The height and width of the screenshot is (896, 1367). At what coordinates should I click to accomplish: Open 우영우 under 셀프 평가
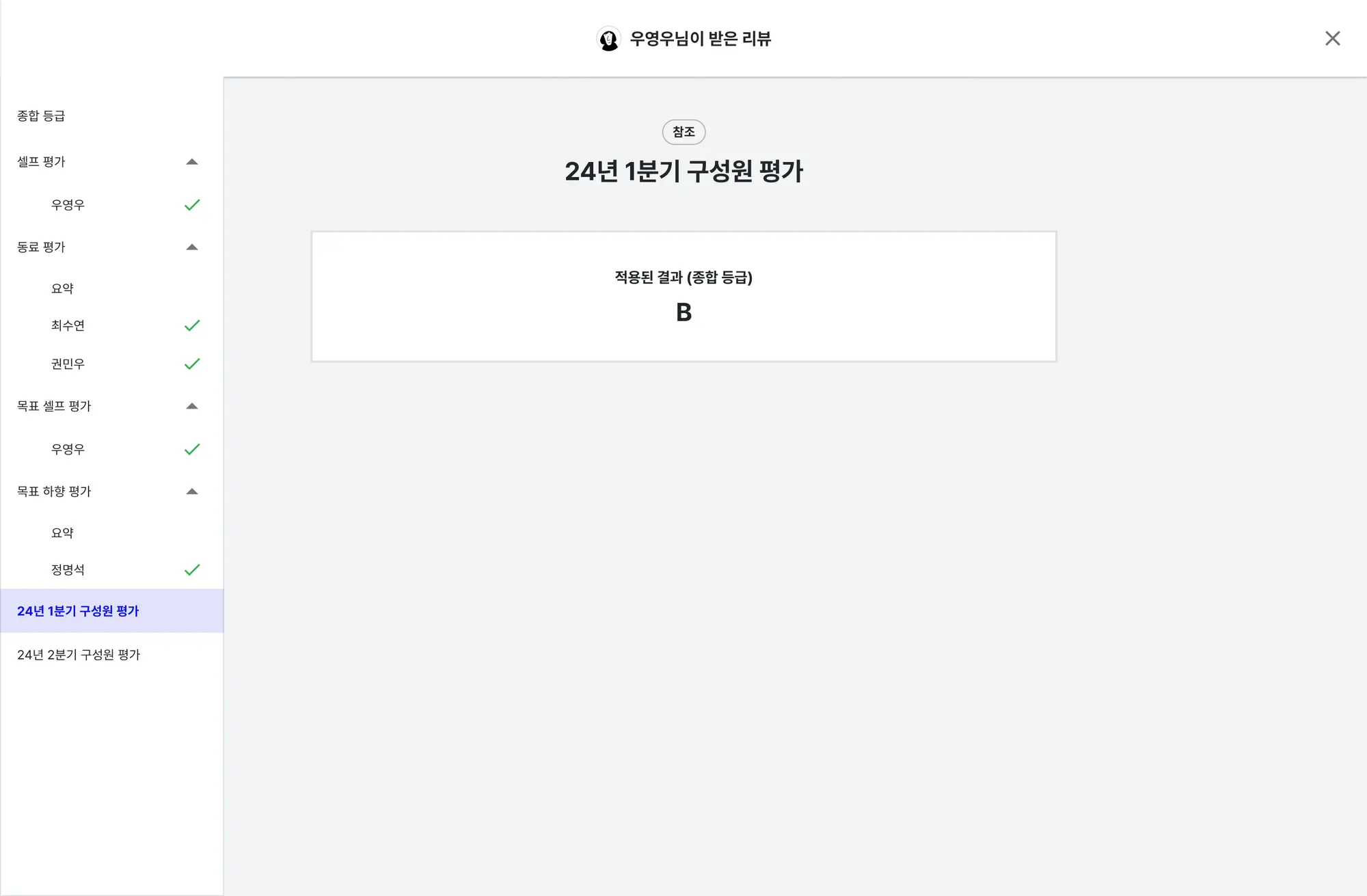[68, 205]
